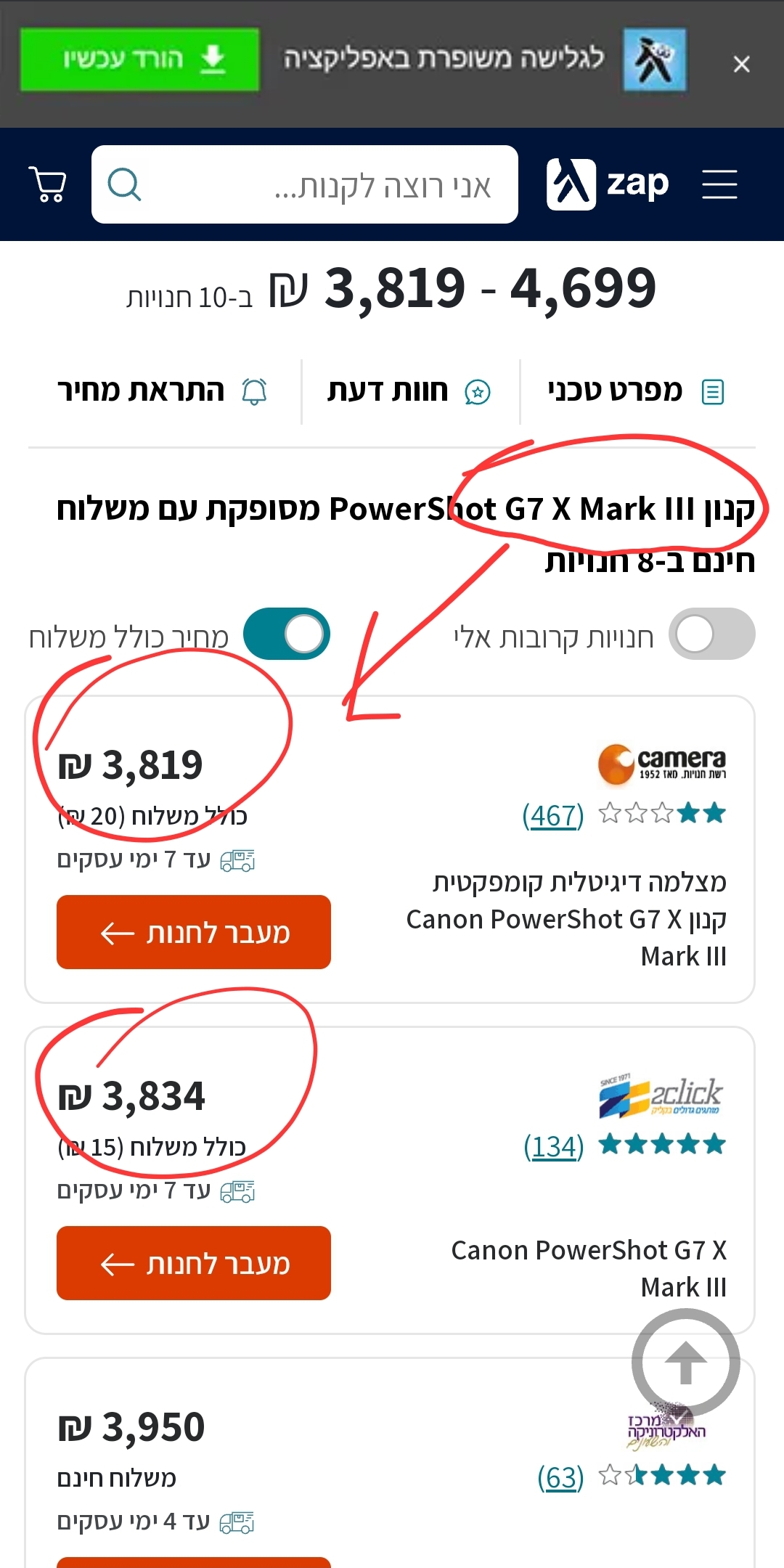Open the hamburger menu
Screen dimensions: 784x1568
pos(719,185)
